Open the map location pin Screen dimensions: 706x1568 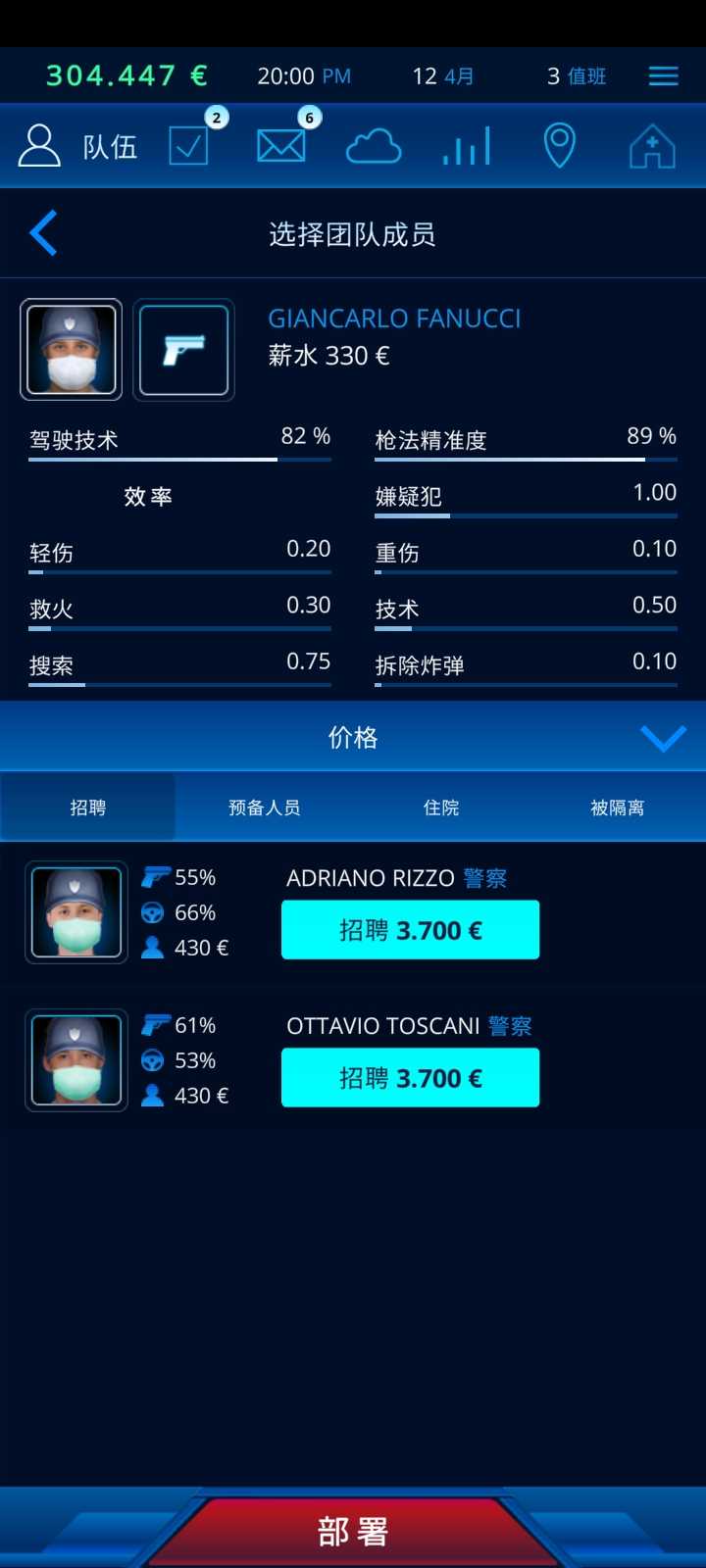coord(559,146)
